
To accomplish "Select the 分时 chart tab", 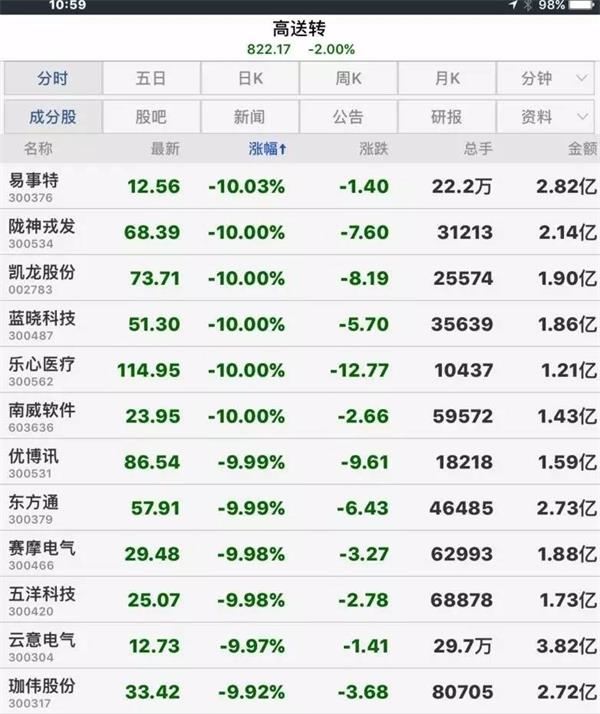I will [52, 78].
